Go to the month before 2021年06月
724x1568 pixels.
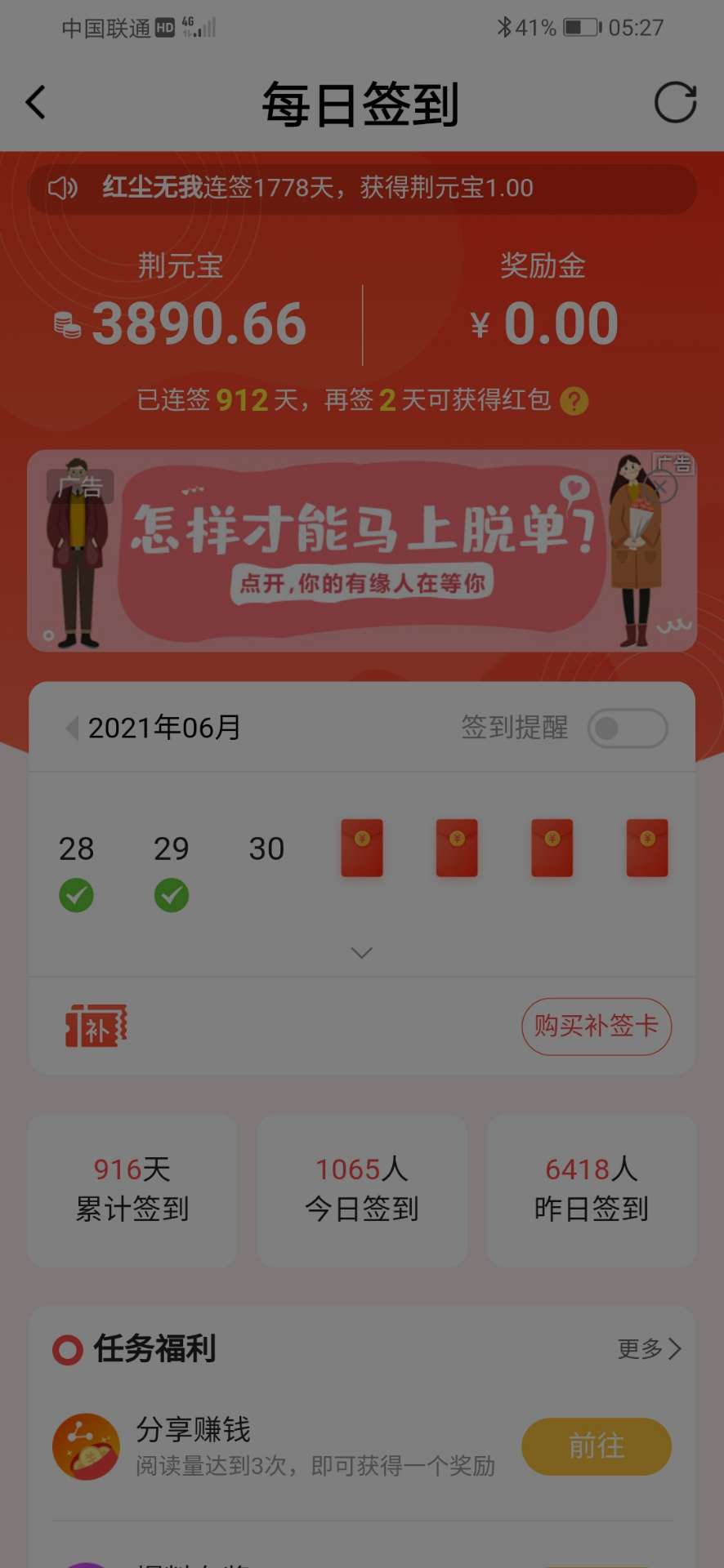(73, 728)
